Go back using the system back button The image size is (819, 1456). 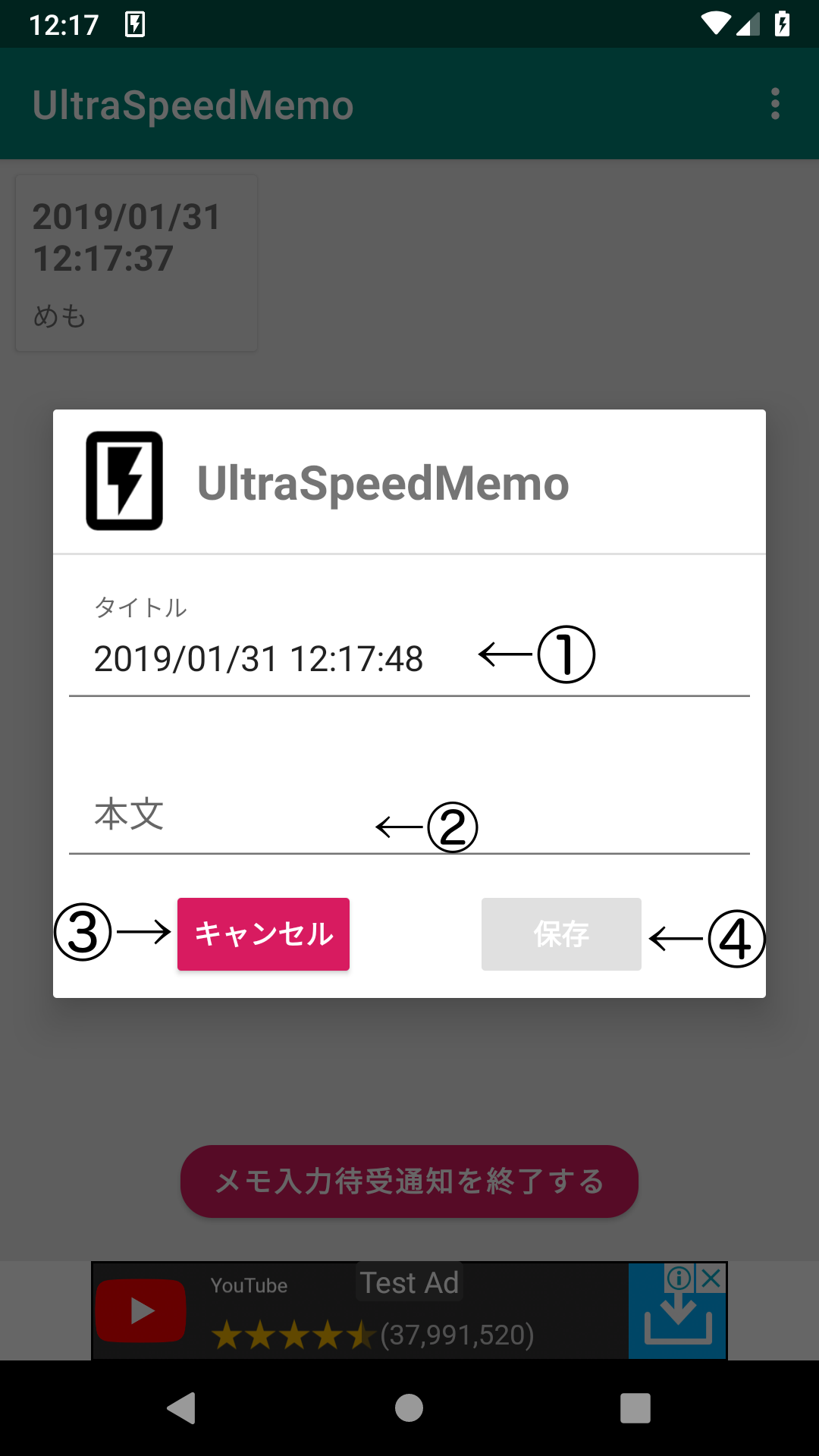pos(182,1408)
